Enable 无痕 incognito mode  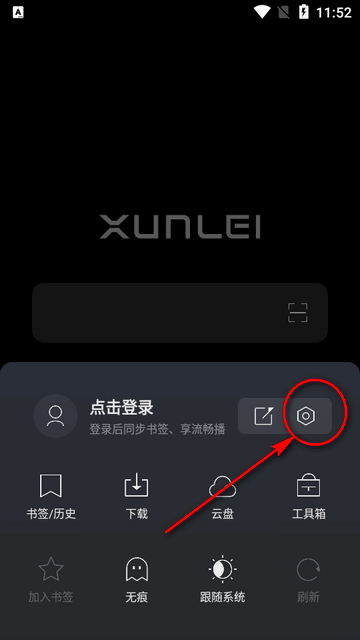137,580
